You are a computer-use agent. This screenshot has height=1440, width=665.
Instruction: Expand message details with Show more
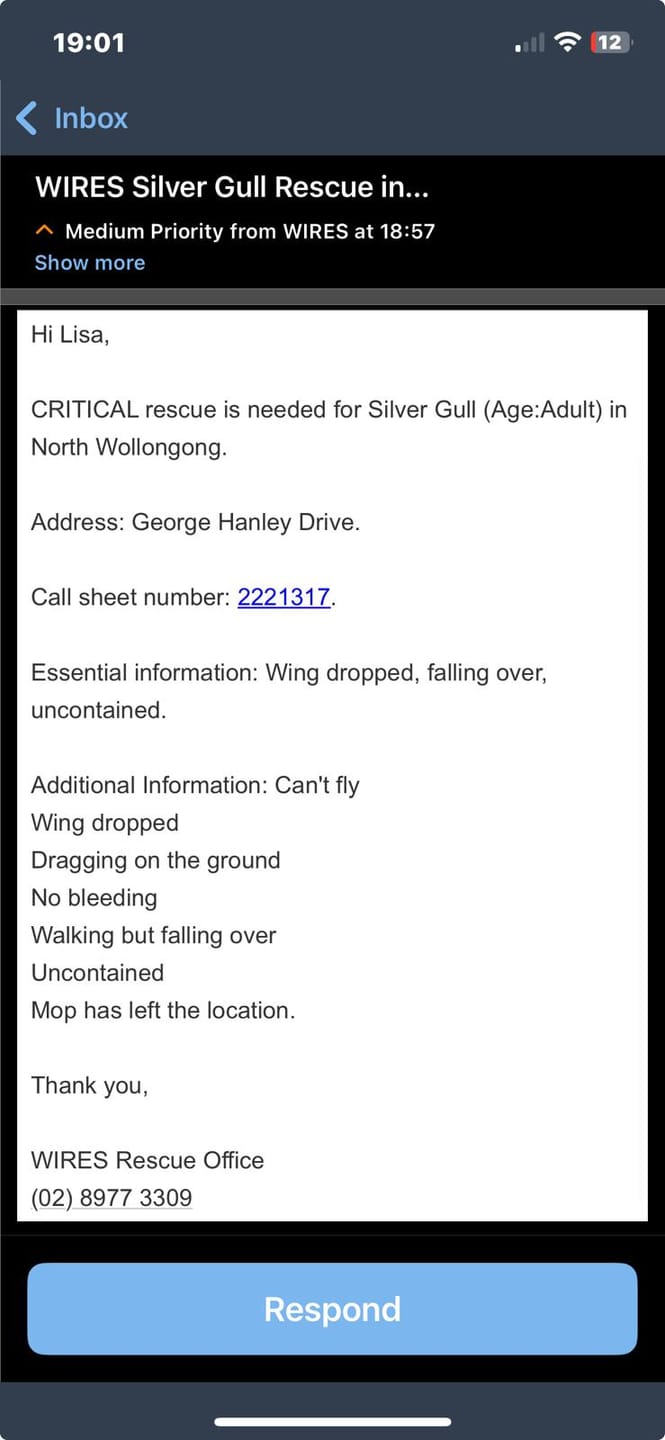tap(90, 263)
